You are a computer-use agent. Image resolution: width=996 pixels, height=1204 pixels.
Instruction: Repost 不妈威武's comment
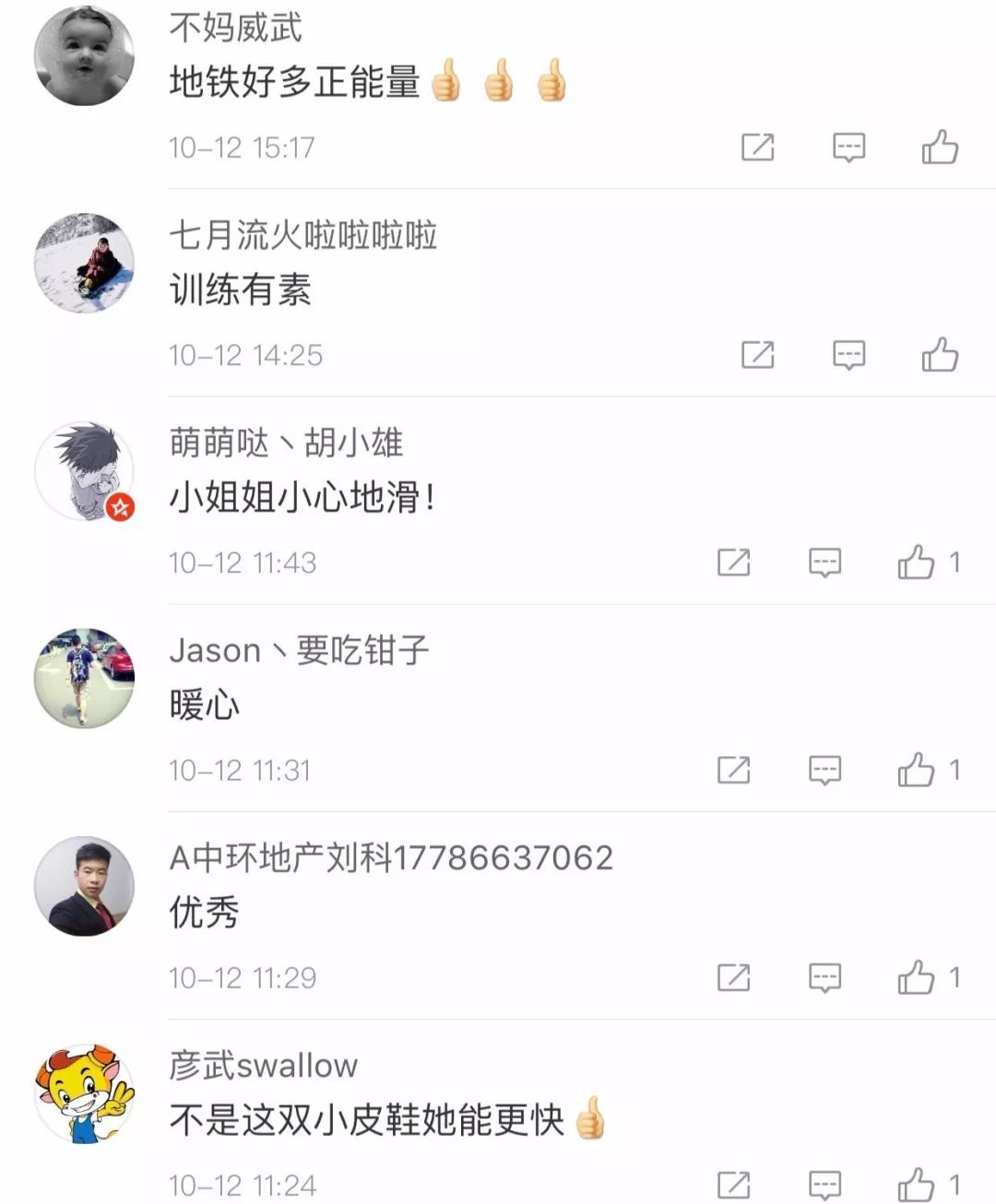click(x=758, y=148)
